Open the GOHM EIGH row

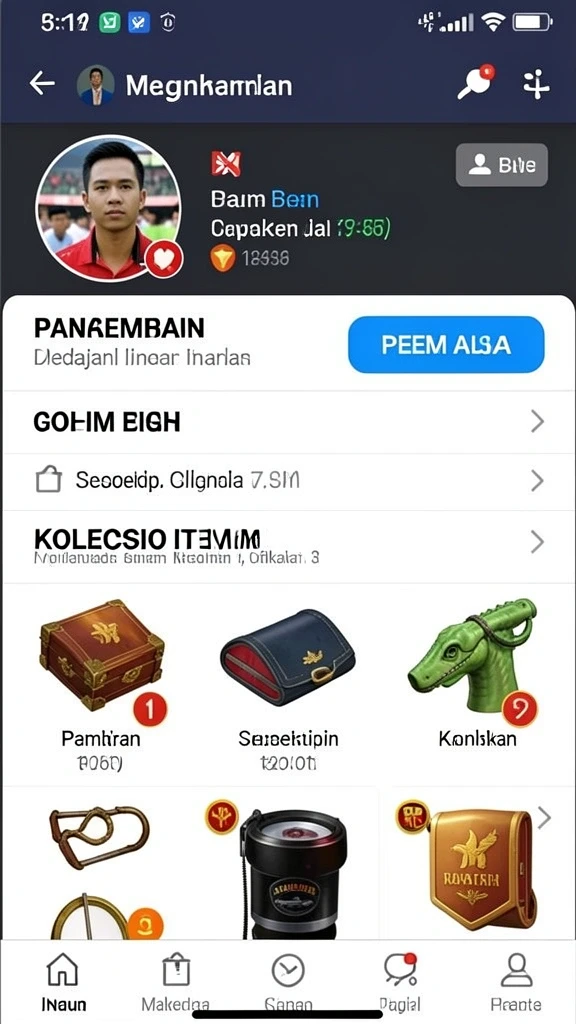pos(288,423)
